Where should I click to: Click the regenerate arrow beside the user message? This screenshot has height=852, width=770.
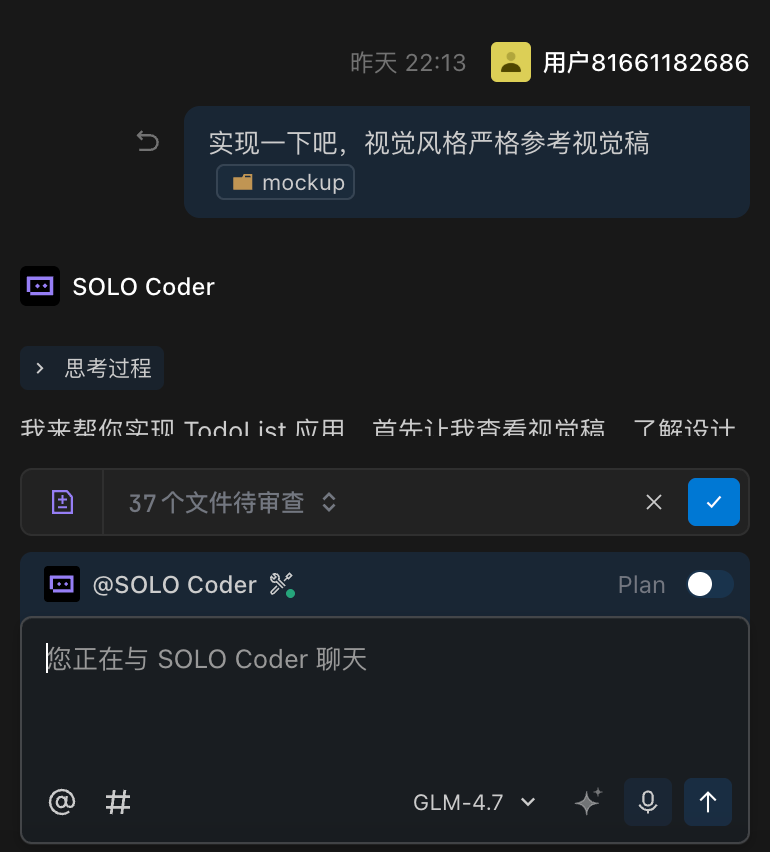point(148,142)
